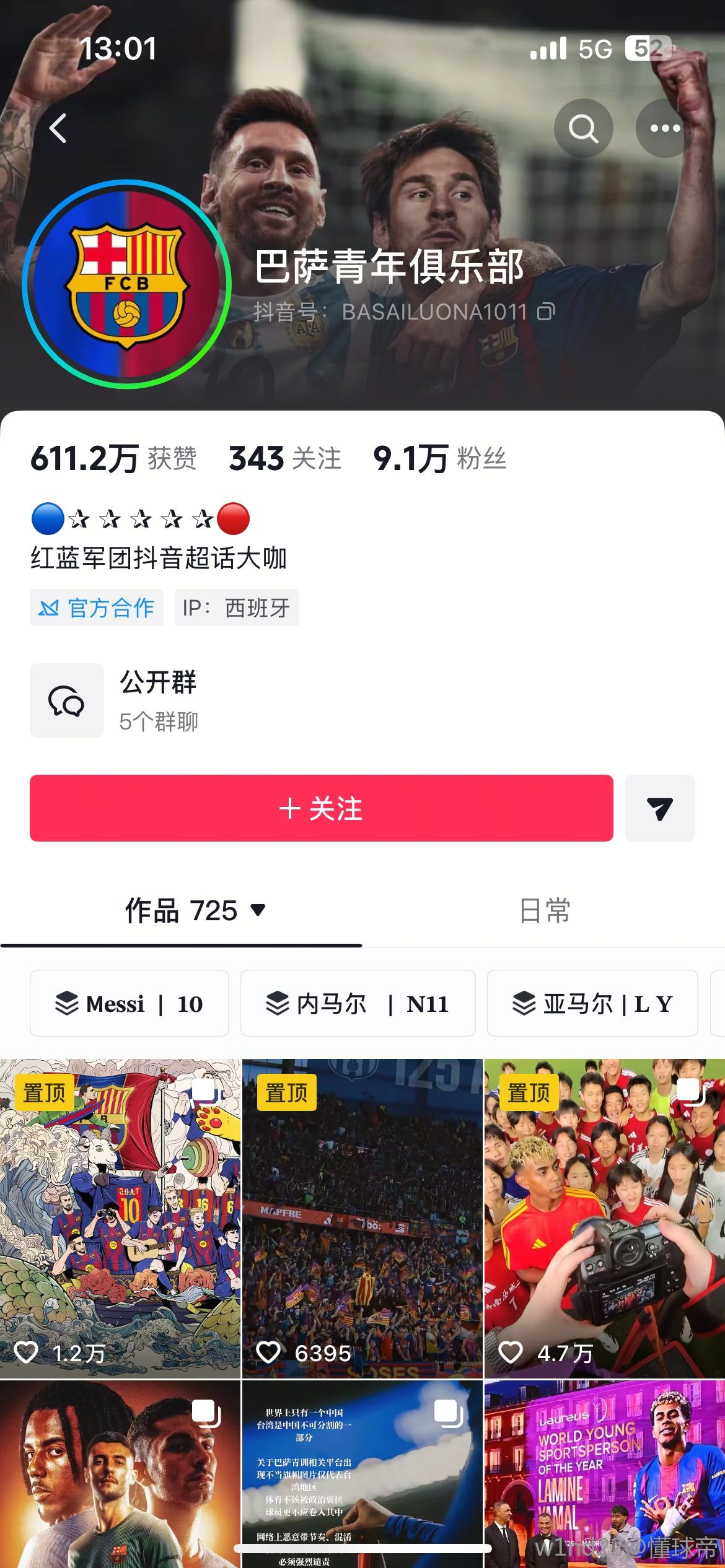The image size is (725, 1568).
Task: Copy the Douyin ID BASAILUONA1011
Action: click(x=546, y=311)
